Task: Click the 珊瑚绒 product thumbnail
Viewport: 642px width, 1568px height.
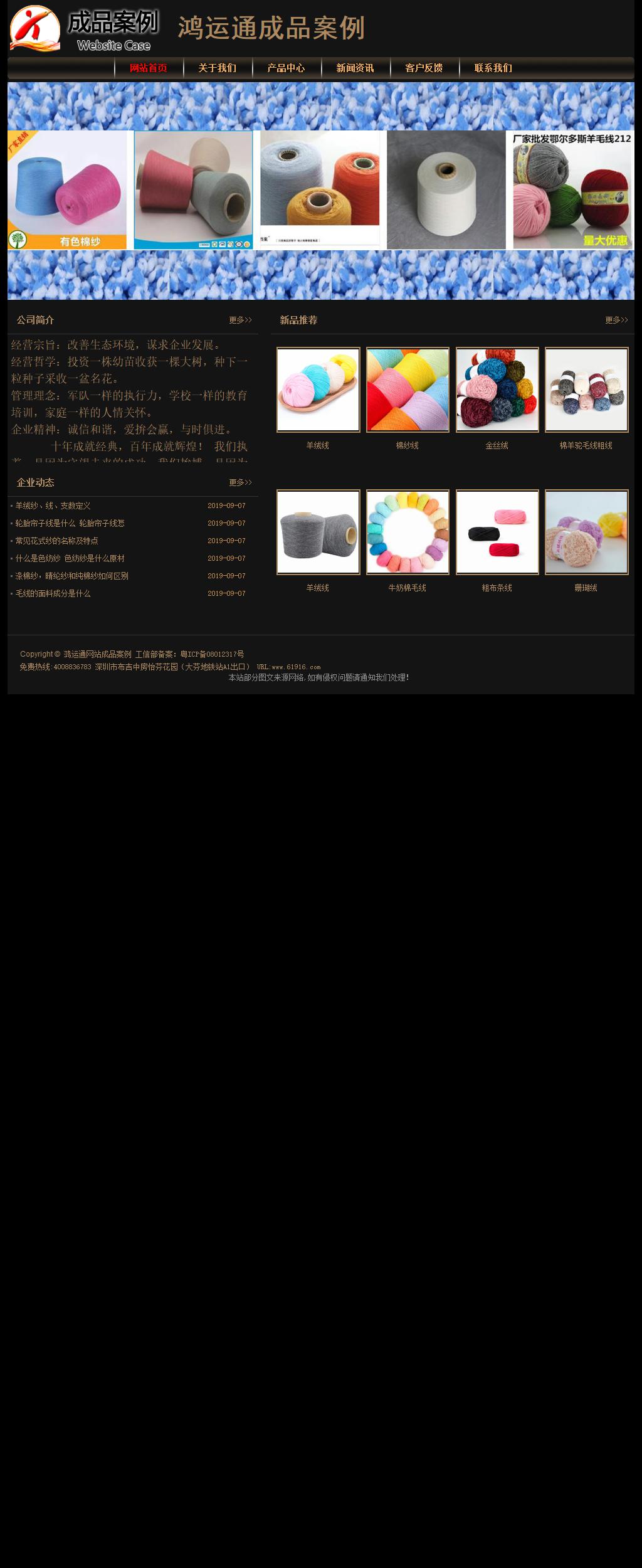Action: 586,532
